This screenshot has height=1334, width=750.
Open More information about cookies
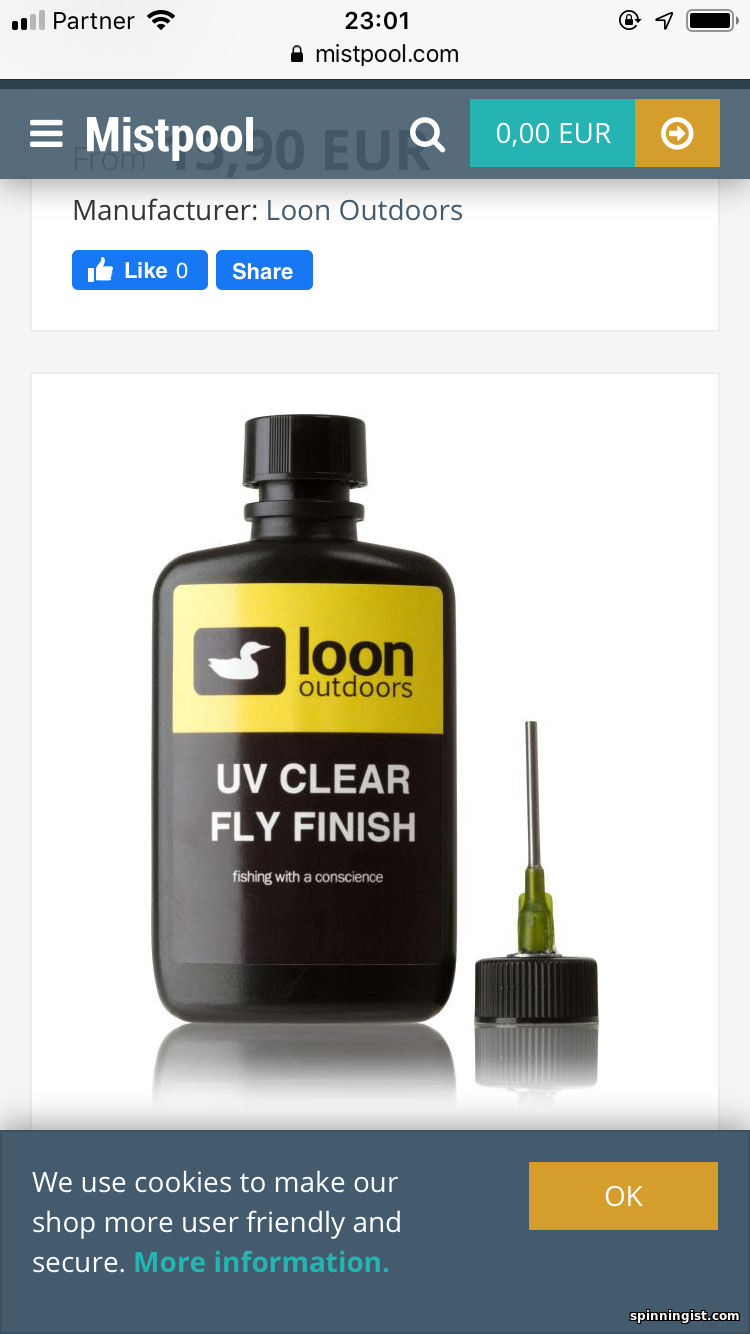click(x=261, y=1262)
